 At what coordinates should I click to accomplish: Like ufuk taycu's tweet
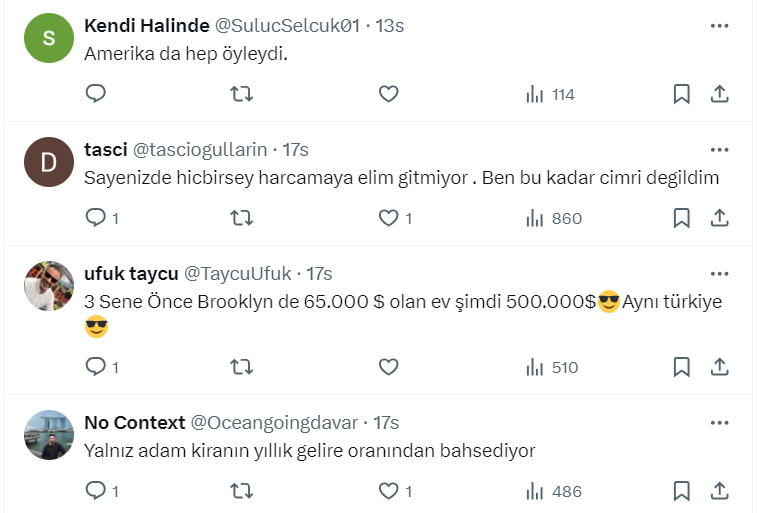coord(388,367)
